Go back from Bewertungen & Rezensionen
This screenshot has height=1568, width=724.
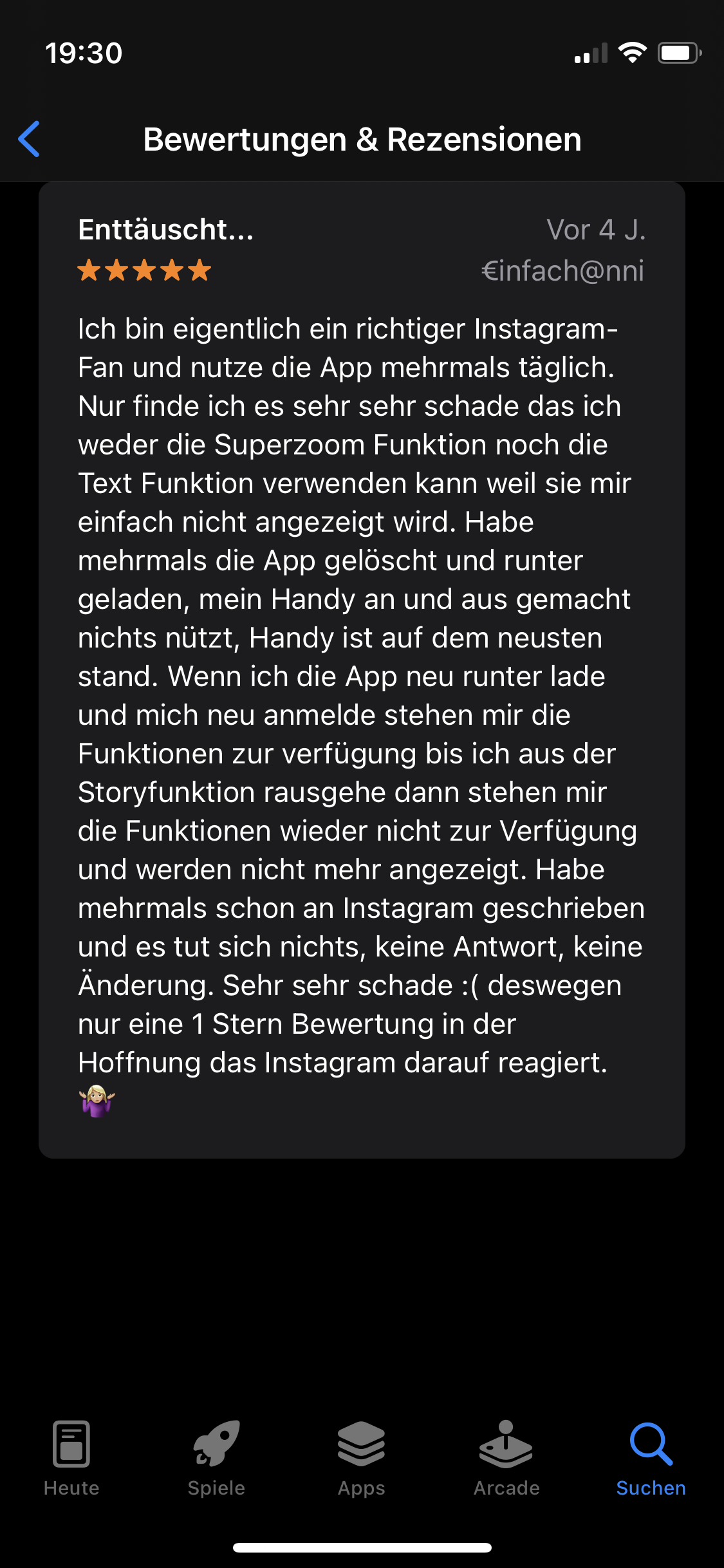[x=30, y=139]
